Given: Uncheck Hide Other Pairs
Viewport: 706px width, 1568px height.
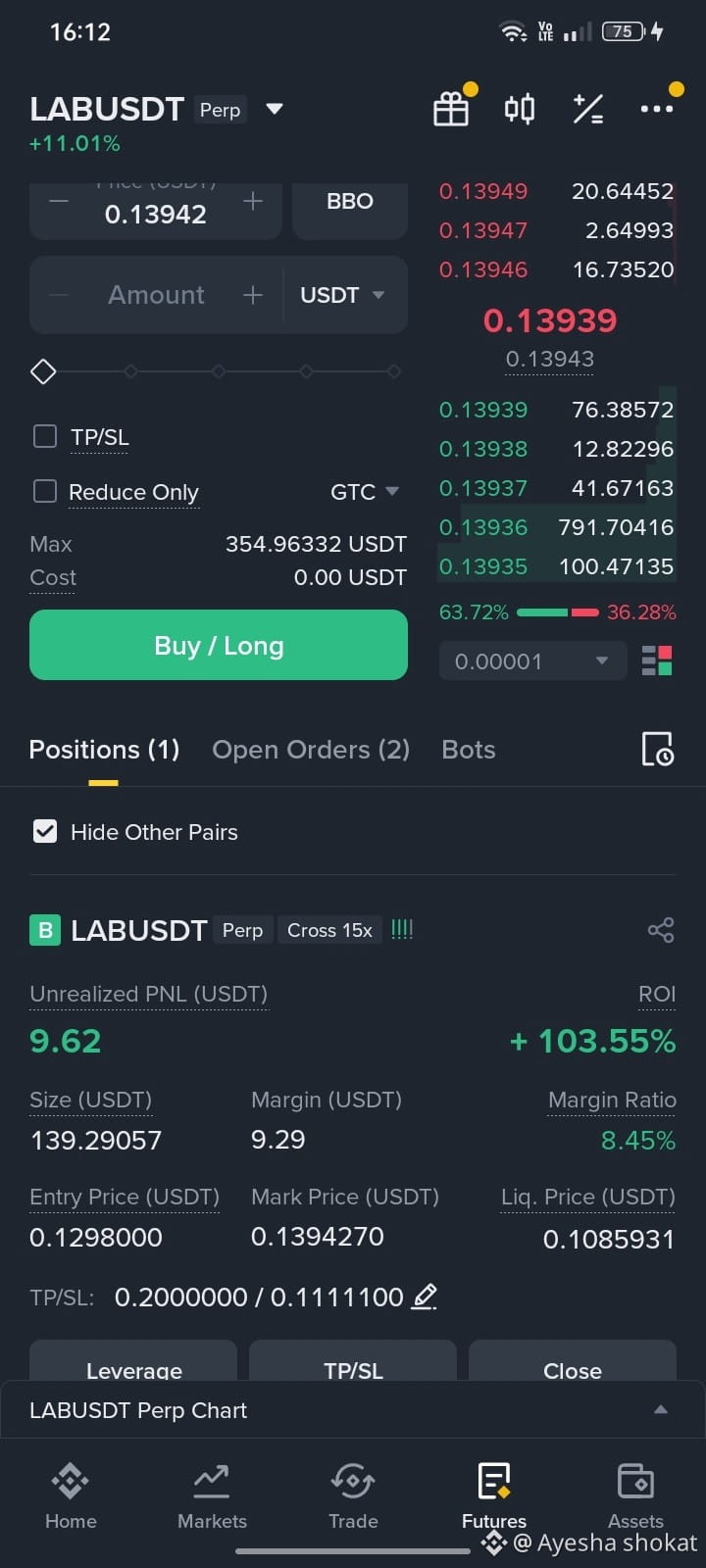Looking at the screenshot, I should point(45,832).
